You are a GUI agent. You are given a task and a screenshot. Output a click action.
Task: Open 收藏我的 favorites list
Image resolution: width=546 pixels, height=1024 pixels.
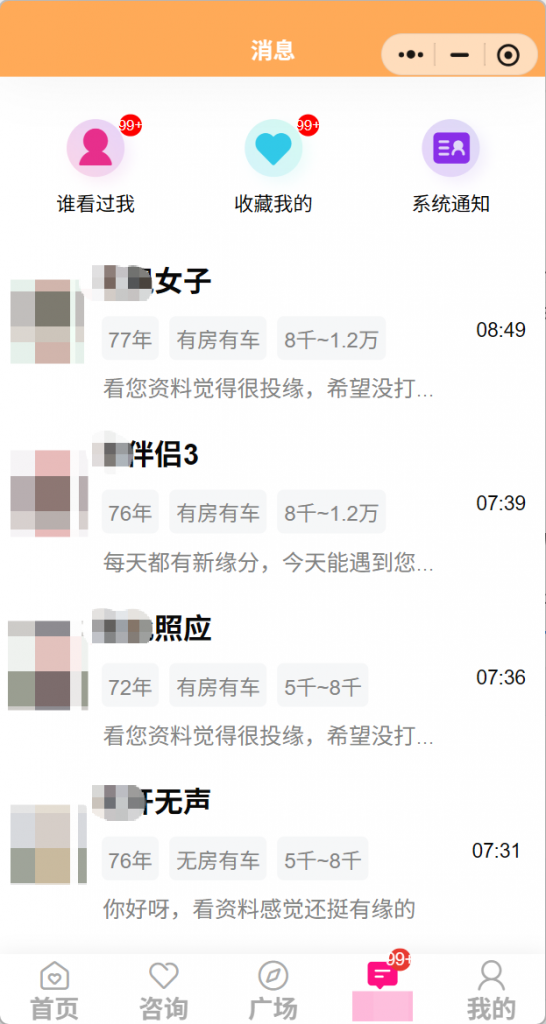click(x=273, y=167)
